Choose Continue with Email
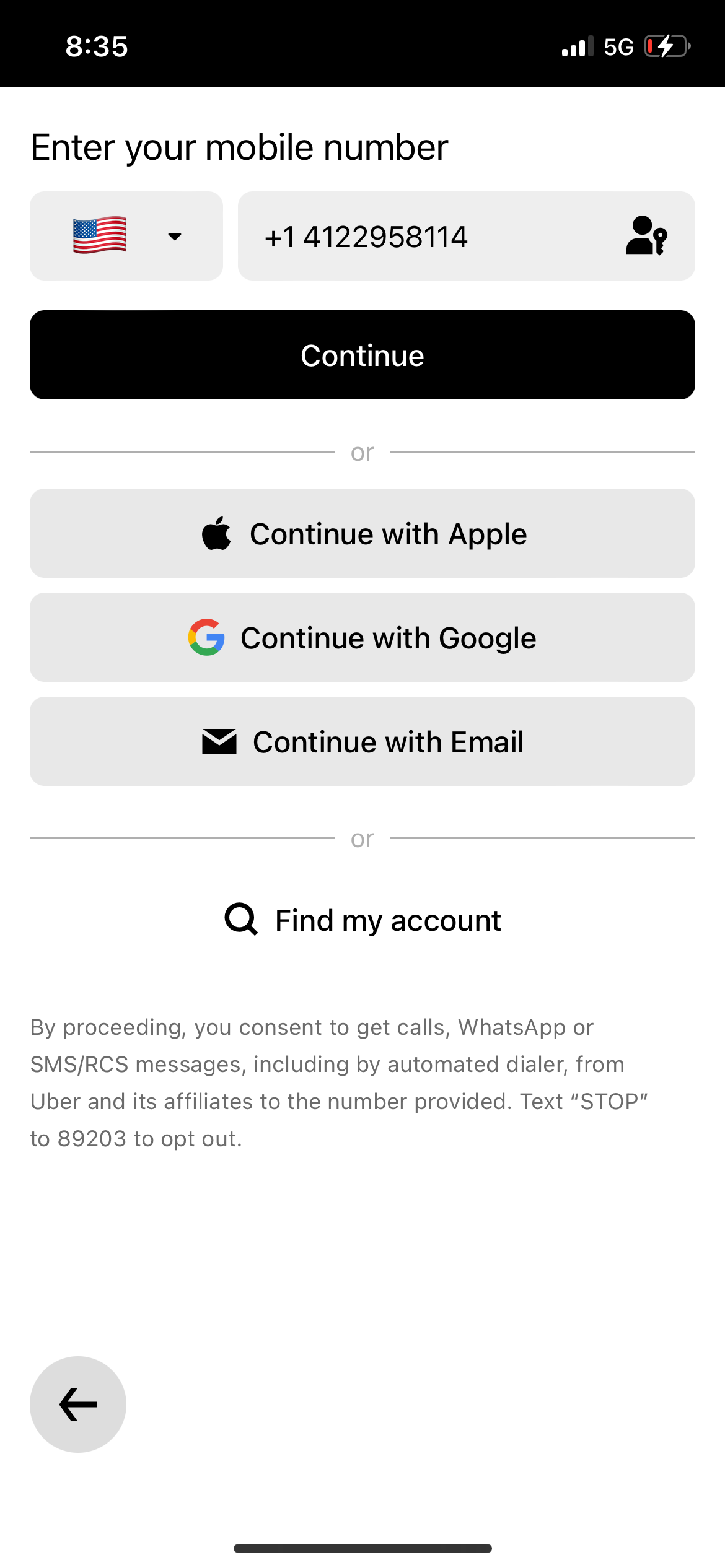Screen dimensions: 725x1568 pyautogui.click(x=362, y=741)
